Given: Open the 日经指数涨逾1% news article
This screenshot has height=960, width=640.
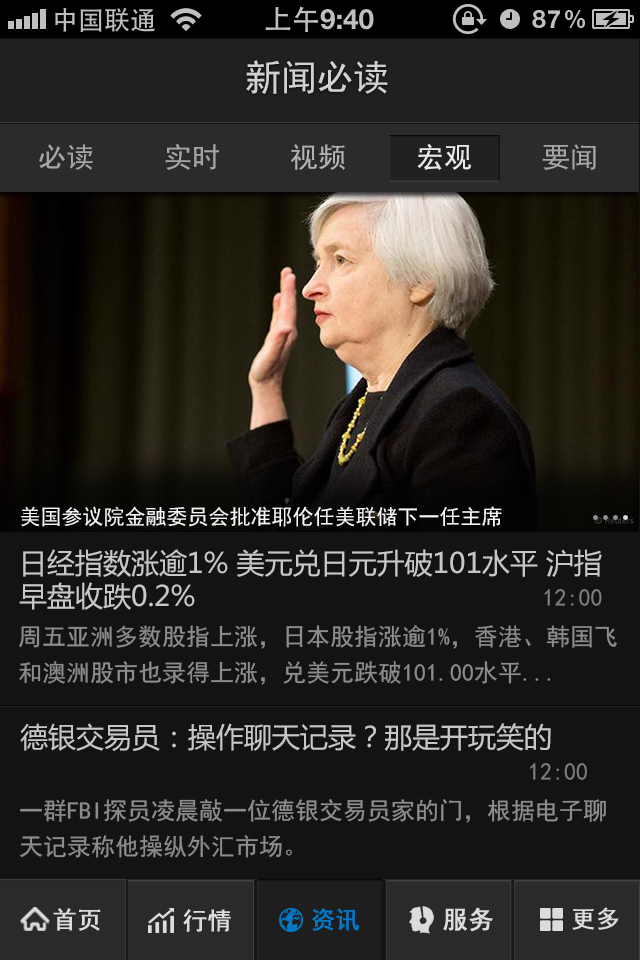Looking at the screenshot, I should click(x=311, y=580).
